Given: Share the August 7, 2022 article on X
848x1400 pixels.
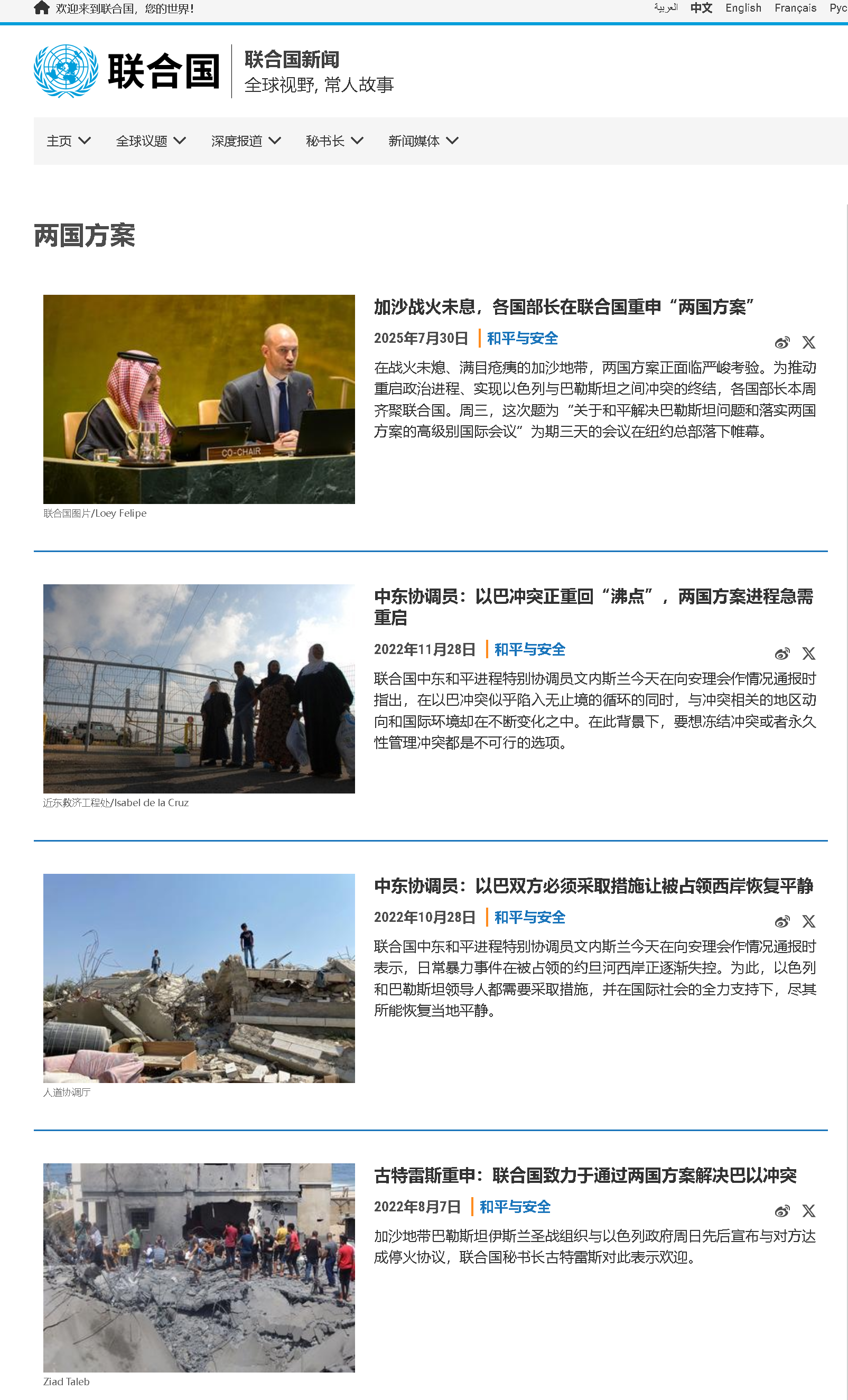Looking at the screenshot, I should pos(808,1211).
